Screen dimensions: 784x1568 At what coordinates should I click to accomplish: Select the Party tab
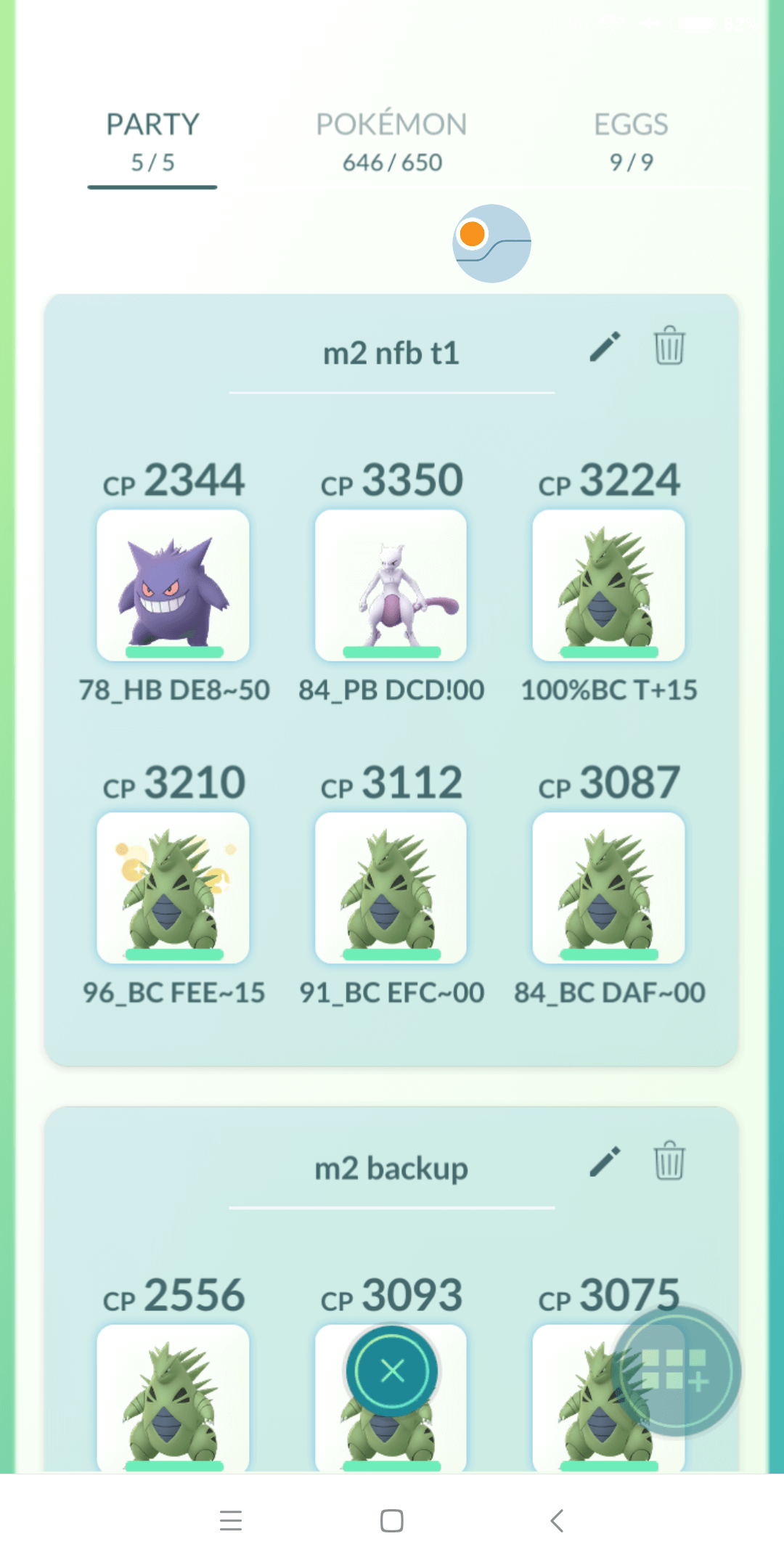coord(152,142)
